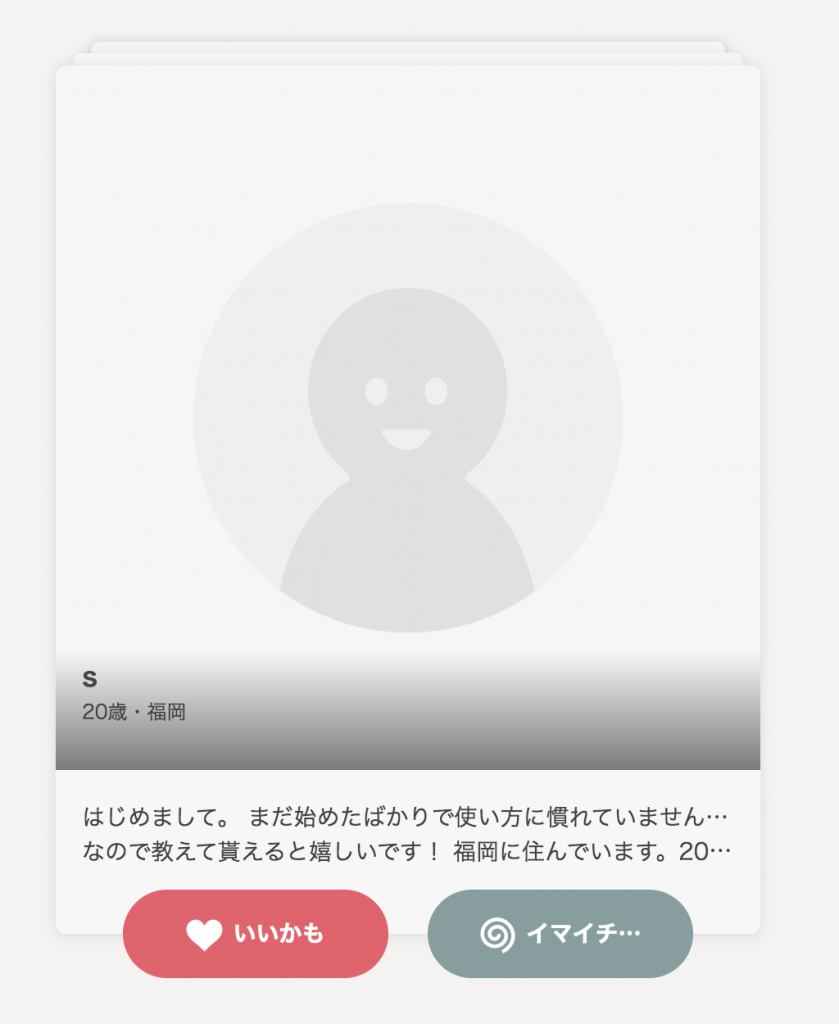This screenshot has width=839, height=1024.
Task: Open S's profile card
Action: click(407, 420)
